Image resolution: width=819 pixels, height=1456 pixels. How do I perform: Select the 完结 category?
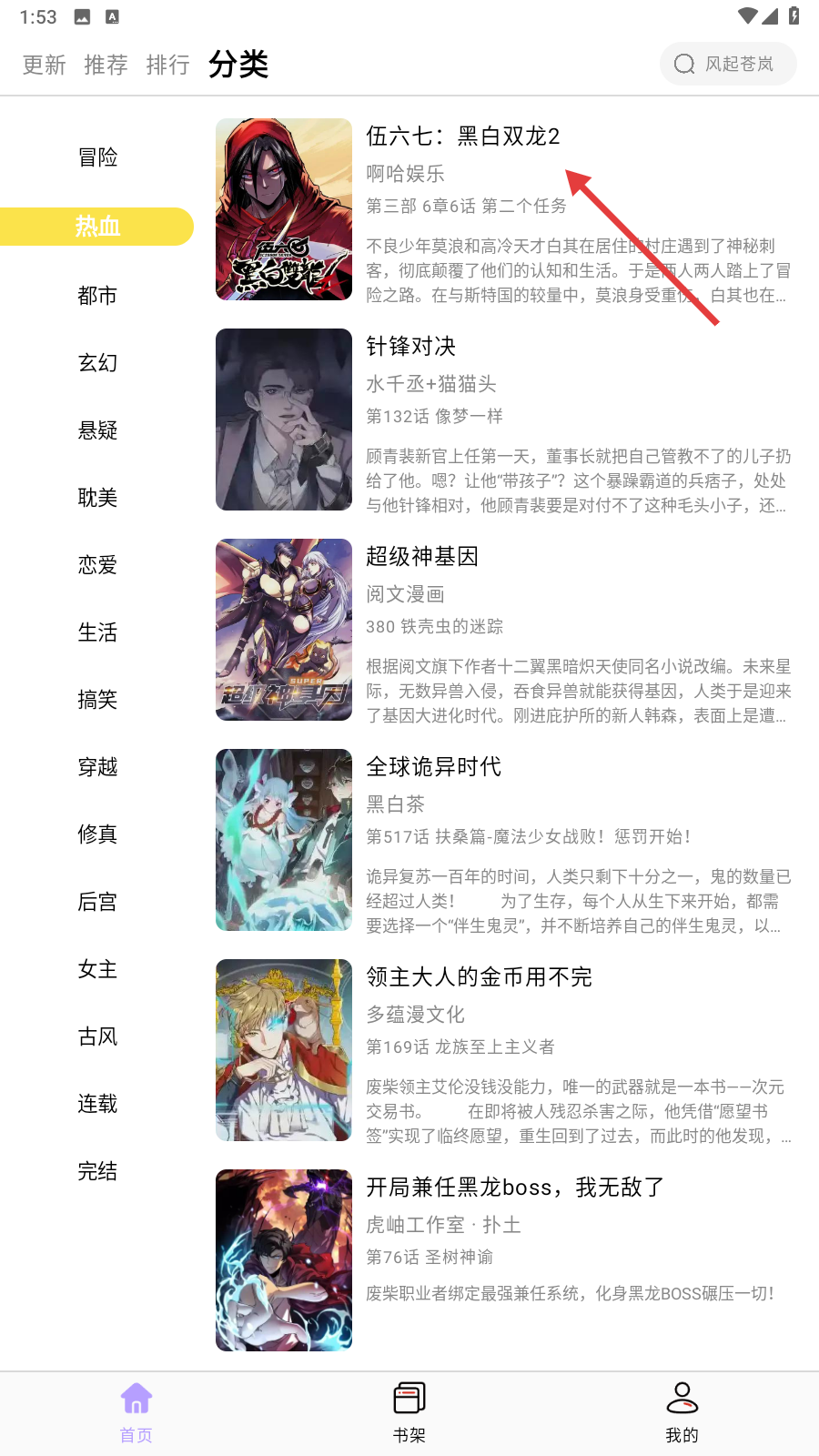click(x=97, y=1171)
